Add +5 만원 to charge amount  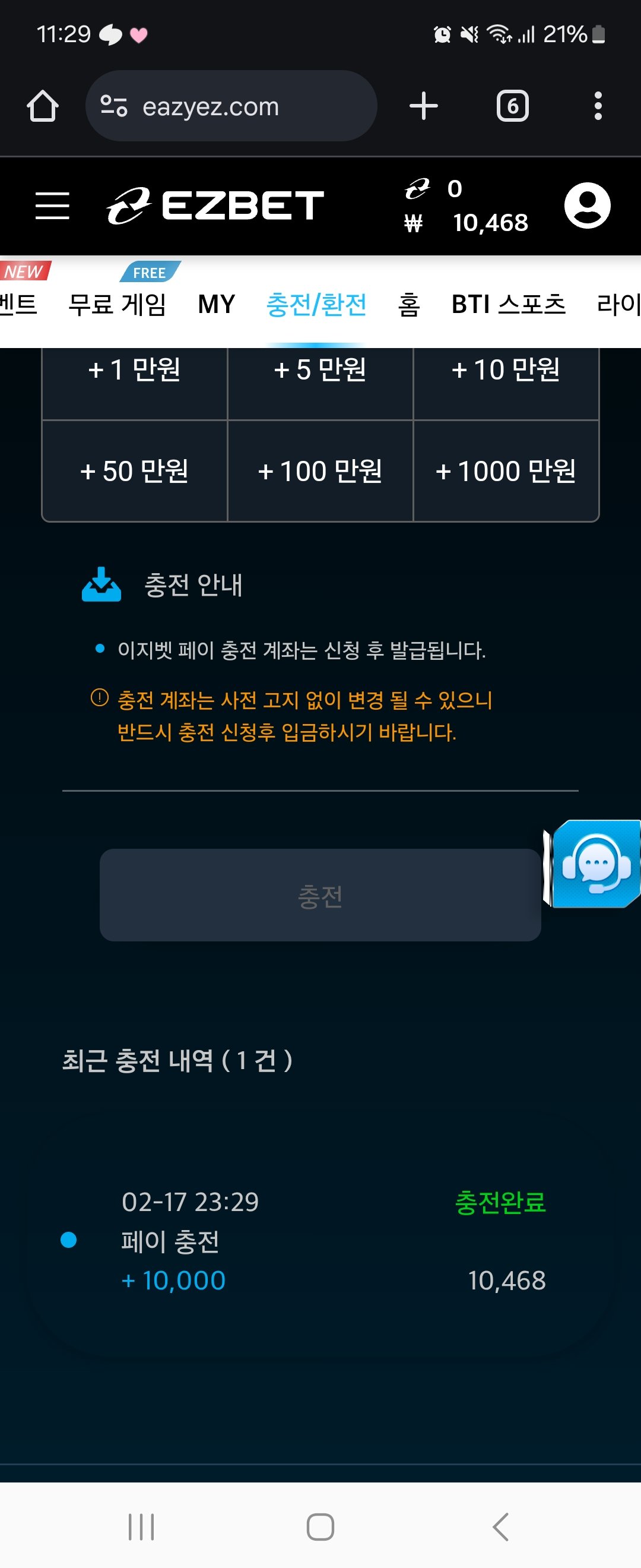pos(320,376)
